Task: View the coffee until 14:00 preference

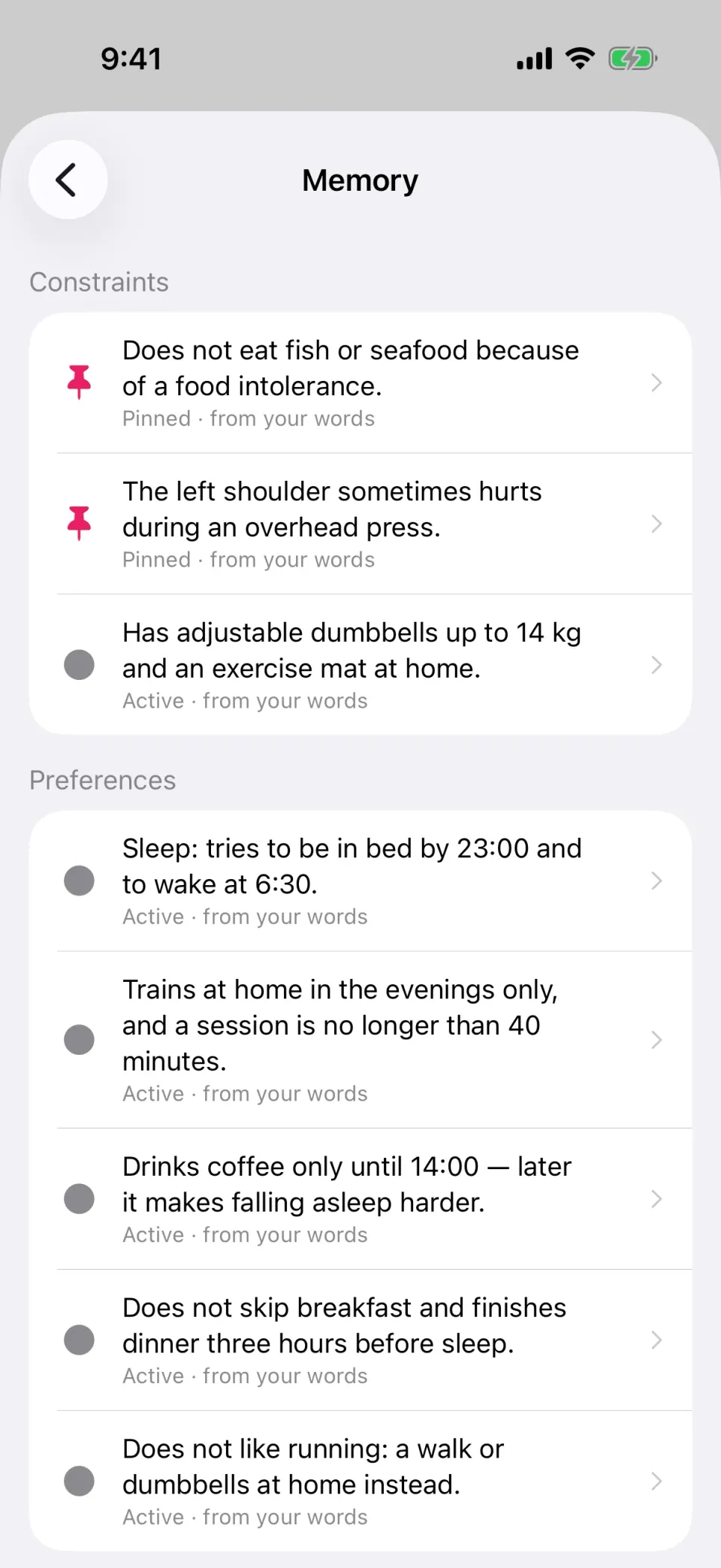Action: click(x=360, y=1199)
